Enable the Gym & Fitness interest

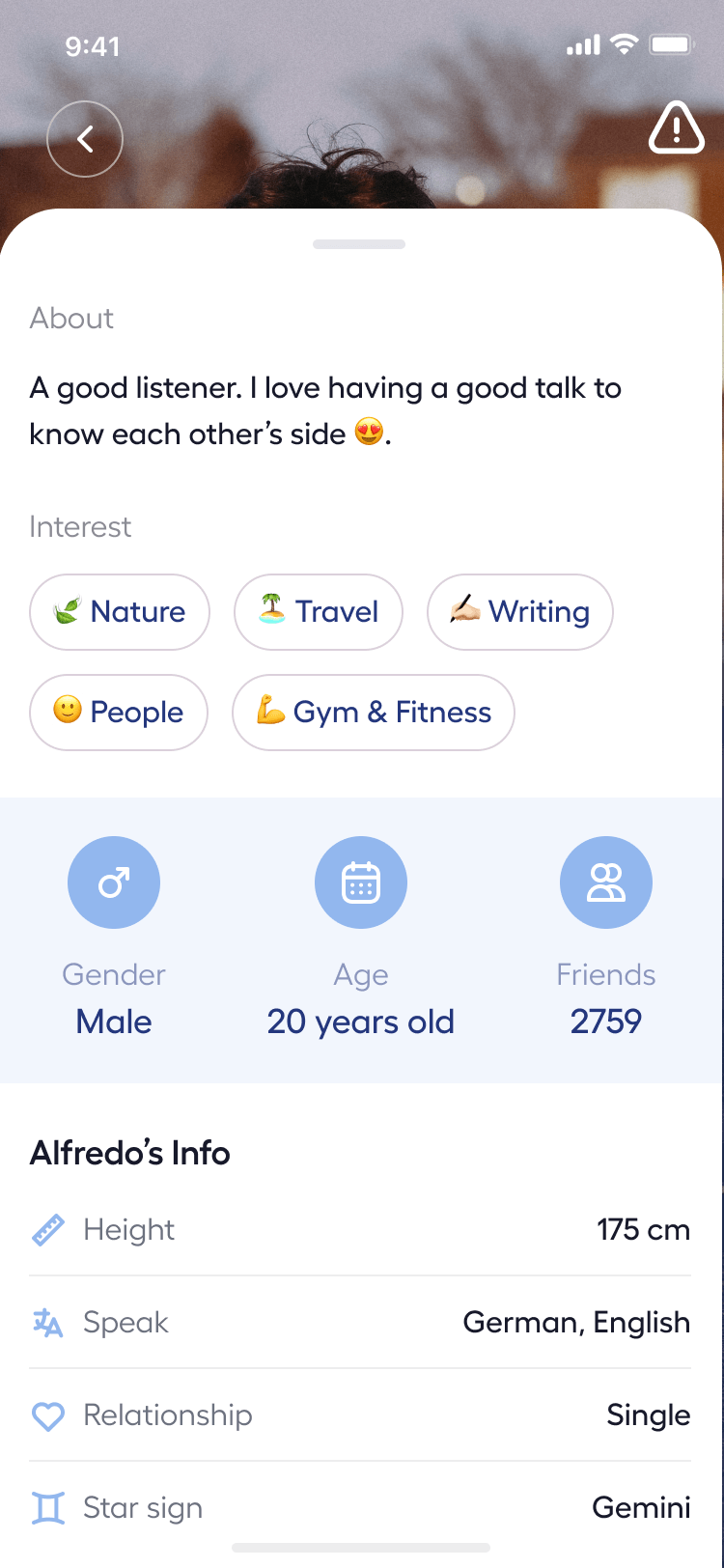click(374, 712)
